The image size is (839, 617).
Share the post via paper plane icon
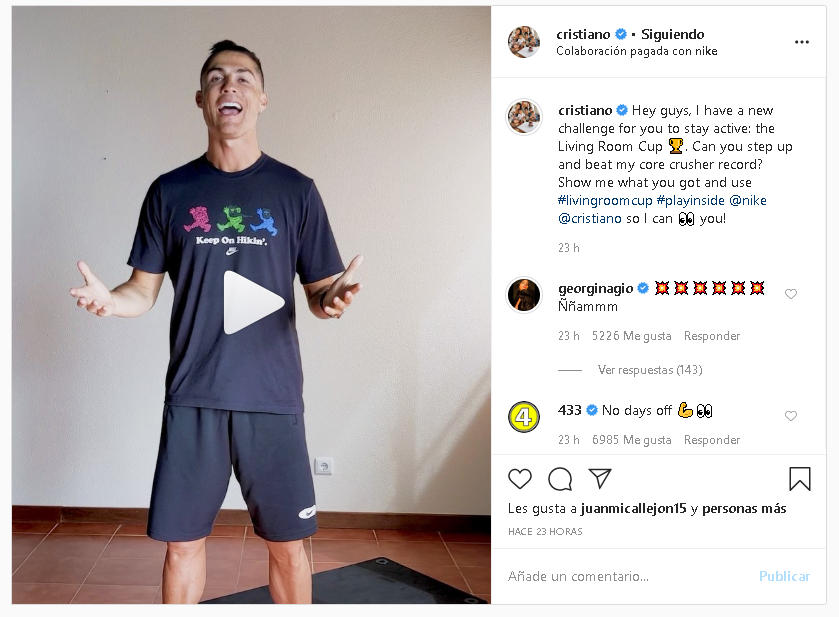pyautogui.click(x=599, y=479)
